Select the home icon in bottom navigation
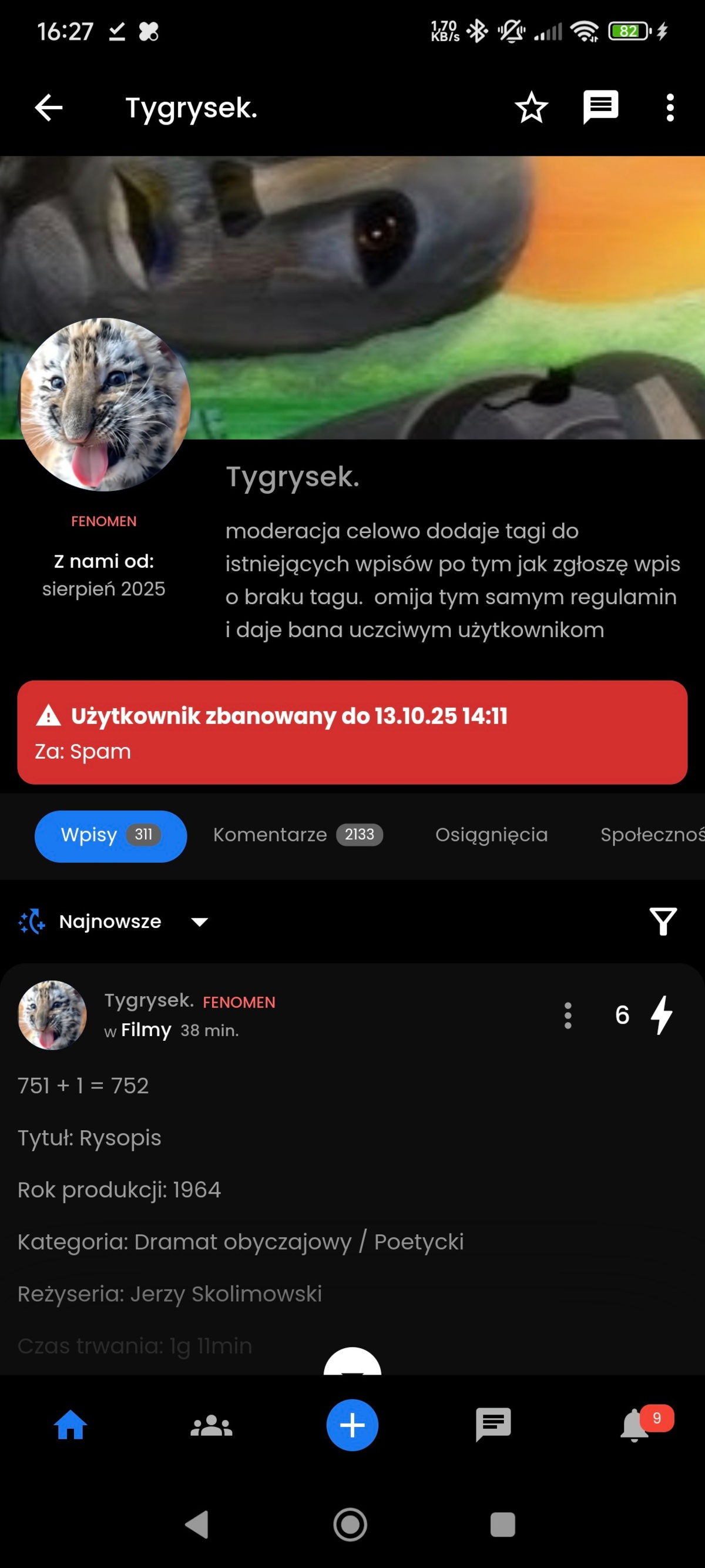Viewport: 705px width, 1568px height. point(70,1425)
